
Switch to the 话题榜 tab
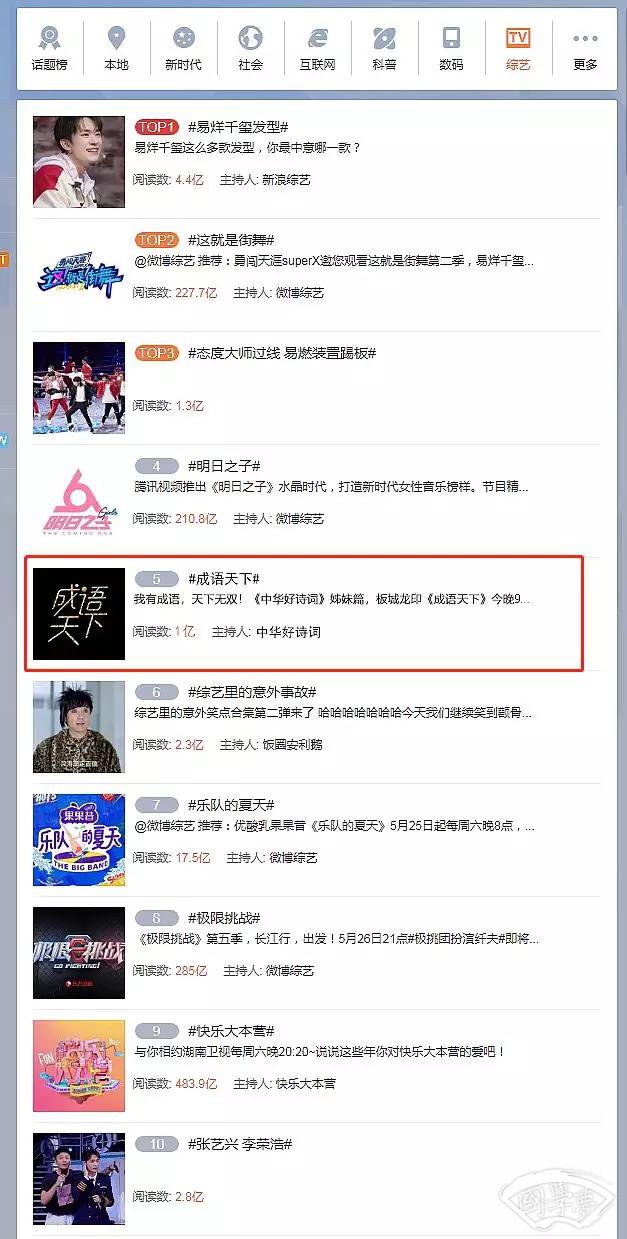tap(49, 49)
